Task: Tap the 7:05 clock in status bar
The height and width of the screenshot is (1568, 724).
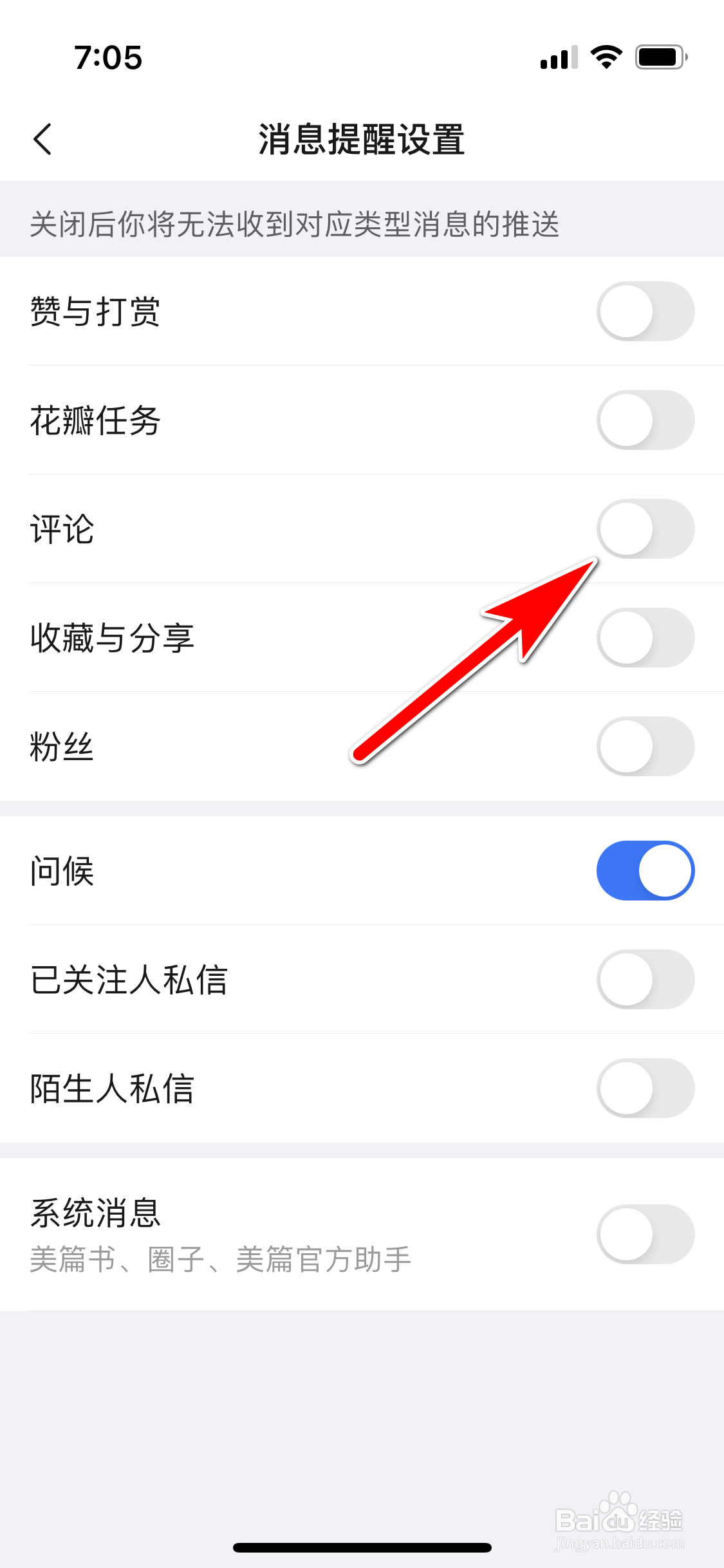Action: (108, 58)
